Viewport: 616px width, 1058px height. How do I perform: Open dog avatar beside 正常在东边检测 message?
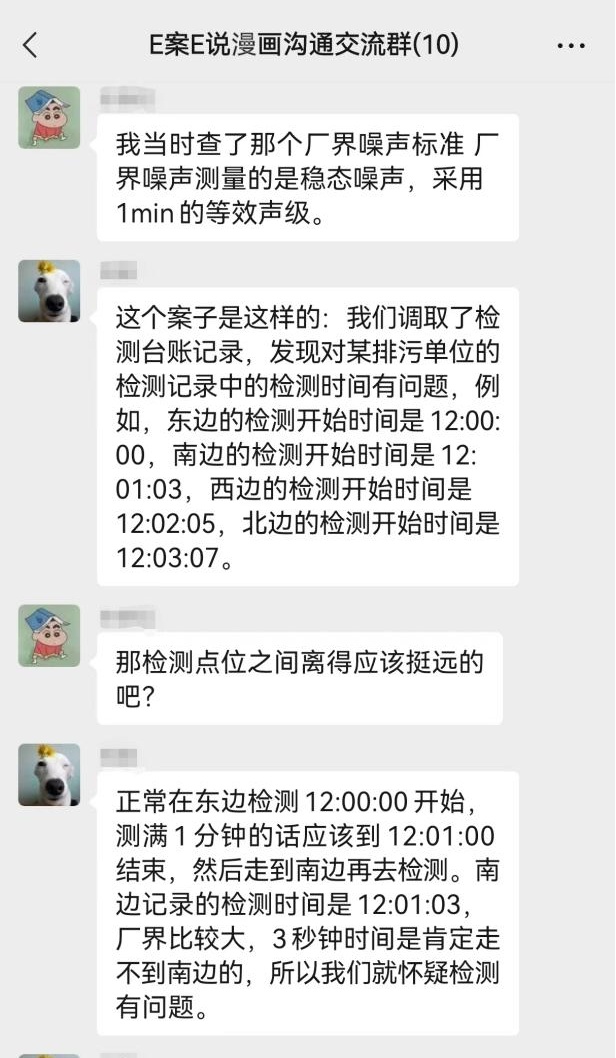tap(49, 775)
